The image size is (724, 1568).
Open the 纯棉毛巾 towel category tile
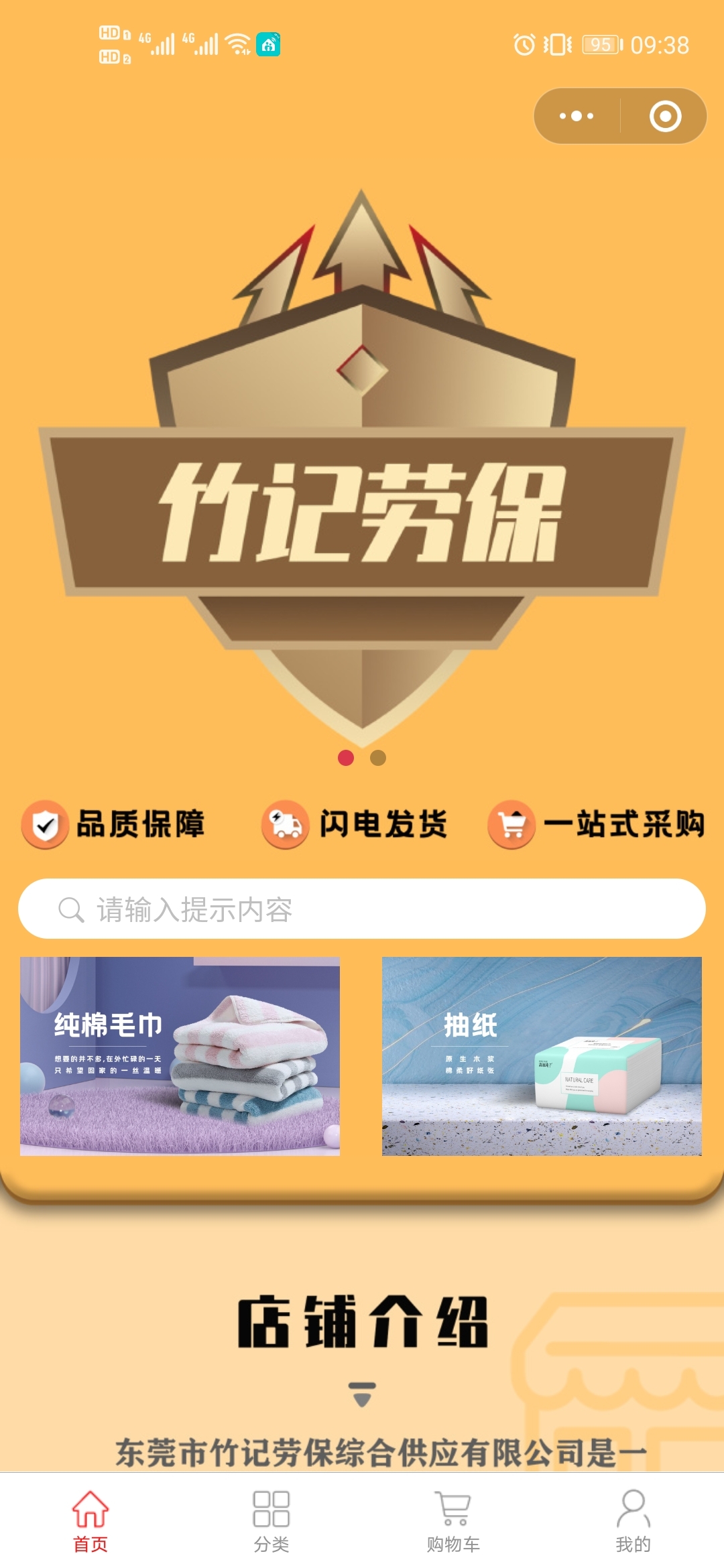click(x=180, y=1056)
